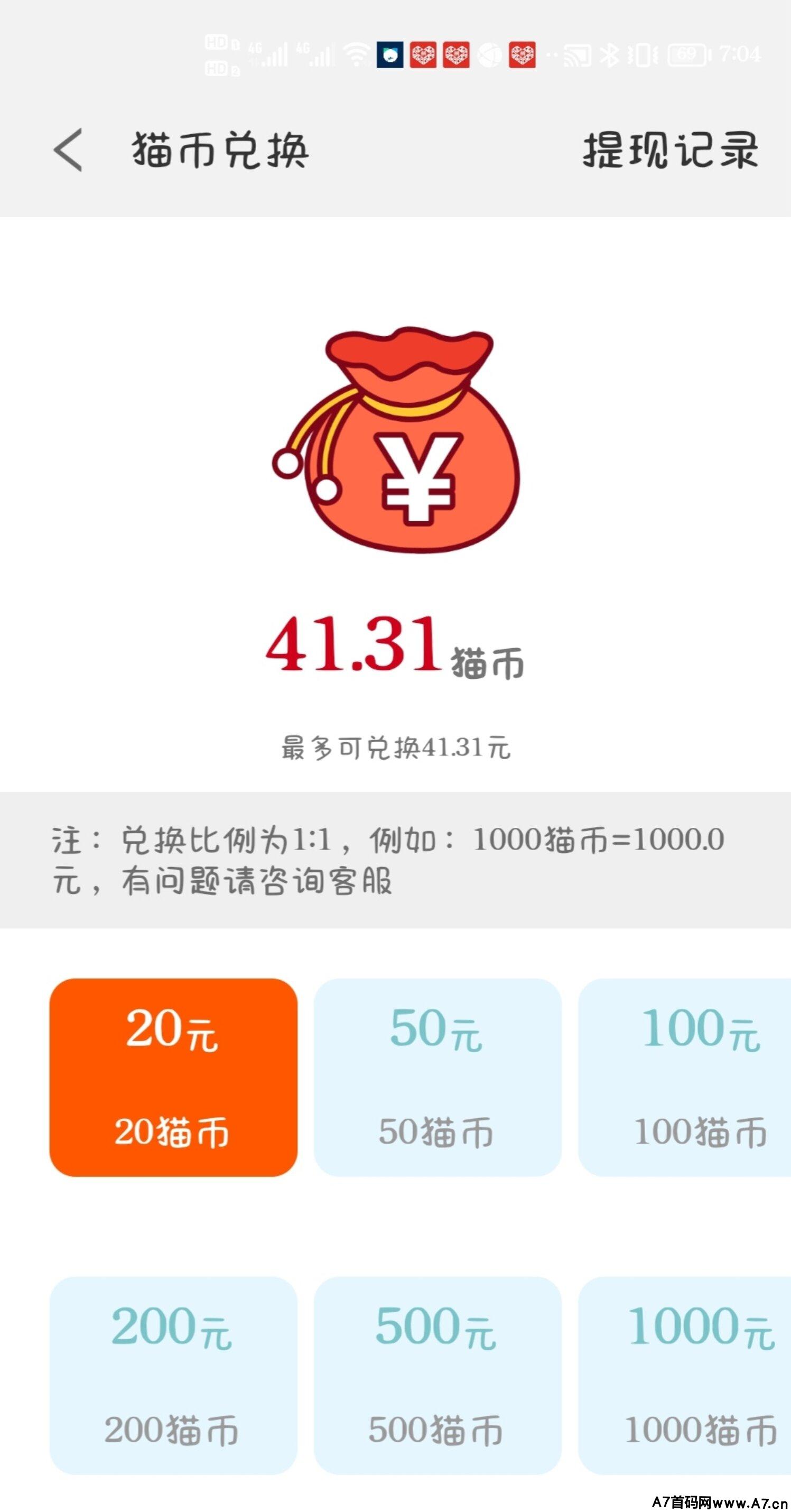Pick the 100元 exchange tile
The width and height of the screenshot is (791, 1512).
[684, 1077]
